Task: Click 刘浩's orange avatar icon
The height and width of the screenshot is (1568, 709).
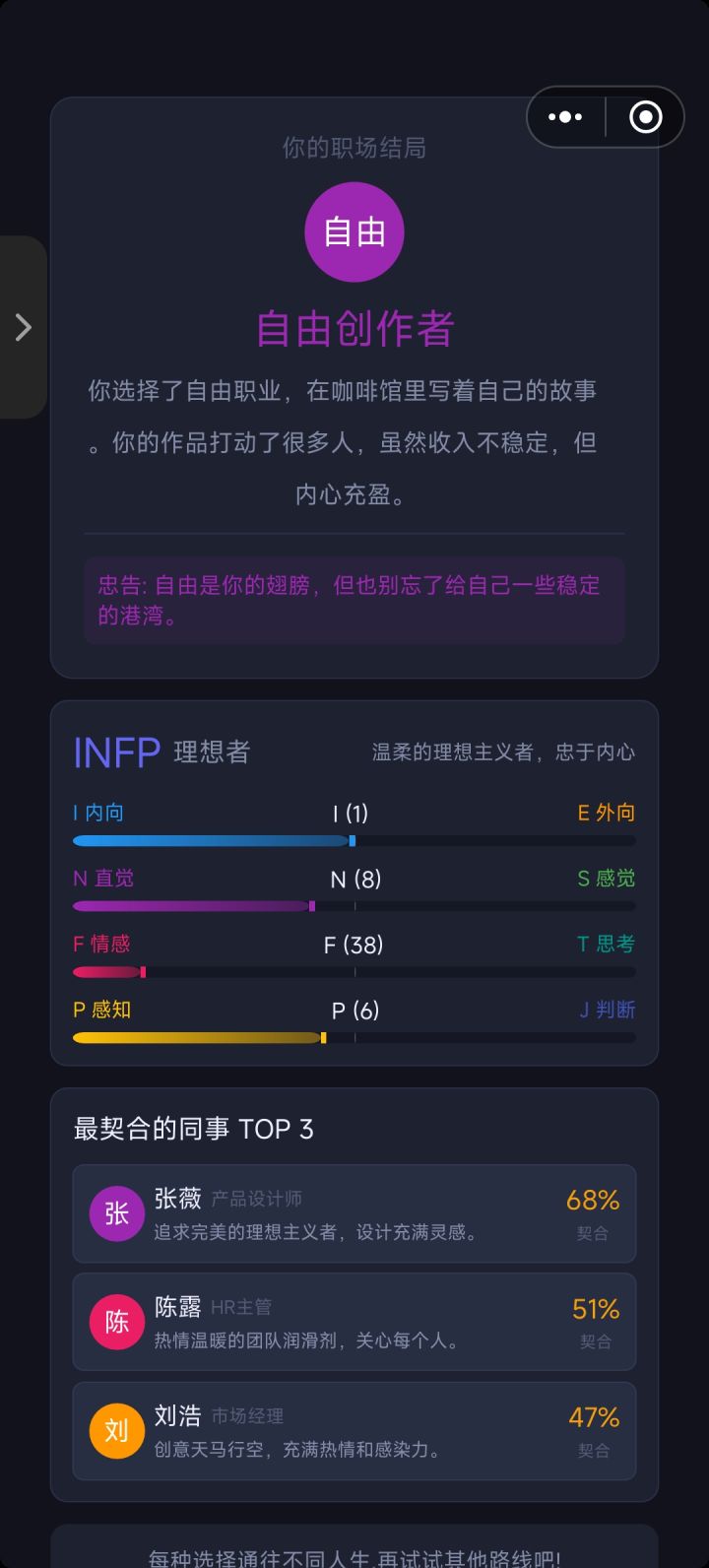Action: (116, 1430)
